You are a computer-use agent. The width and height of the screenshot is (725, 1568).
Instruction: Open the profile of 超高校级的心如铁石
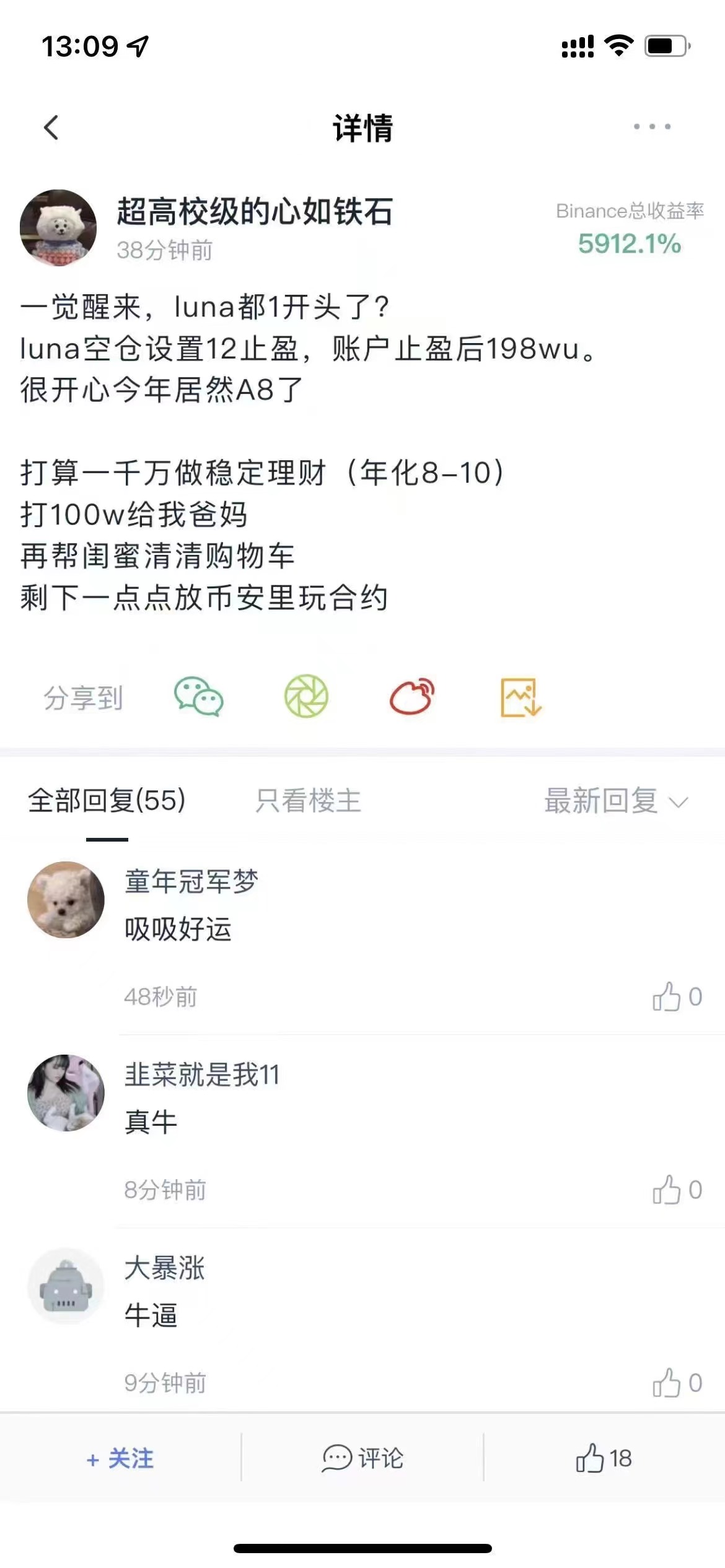tap(58, 228)
